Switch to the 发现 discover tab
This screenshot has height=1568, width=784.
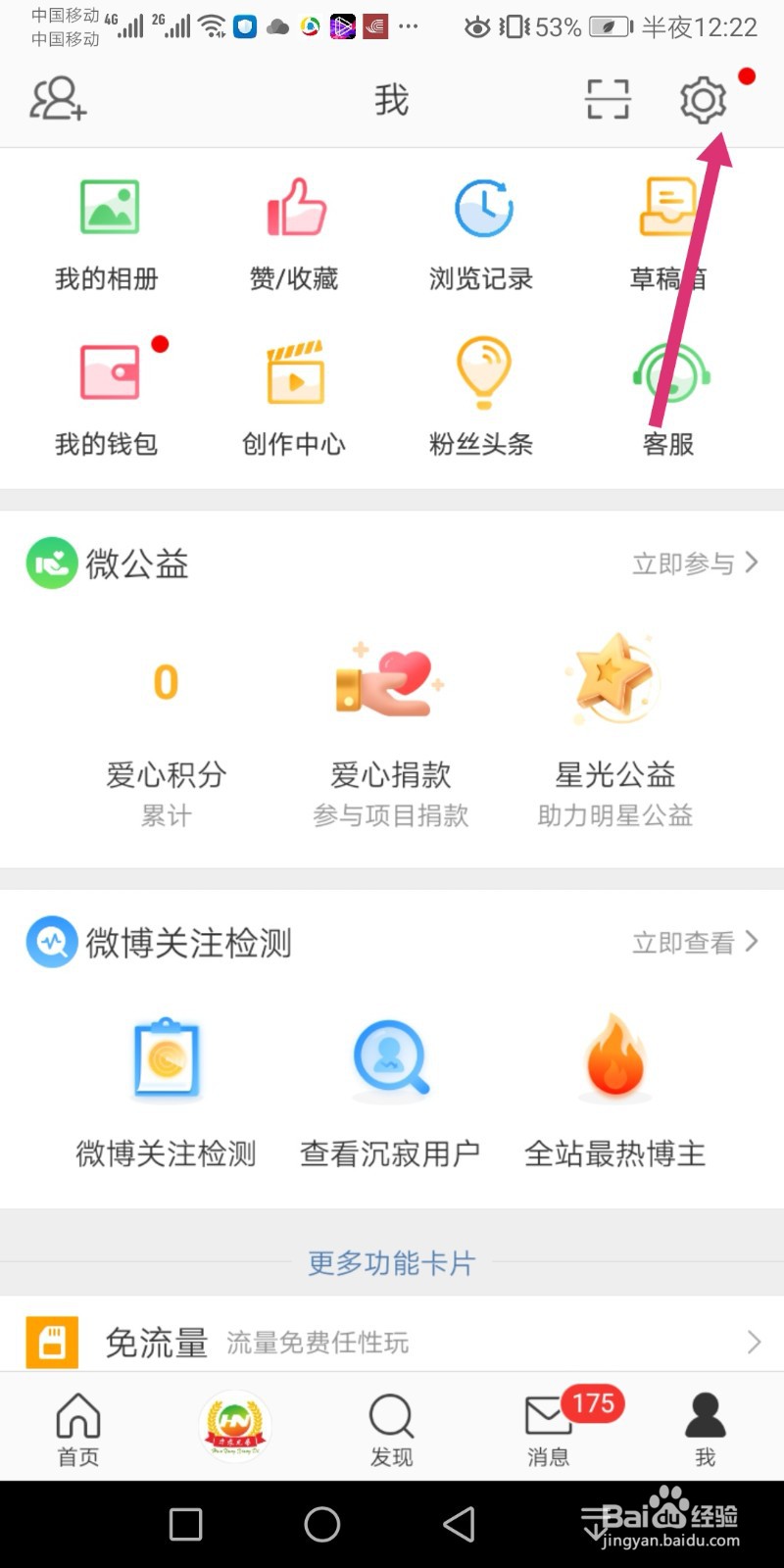point(391,1426)
